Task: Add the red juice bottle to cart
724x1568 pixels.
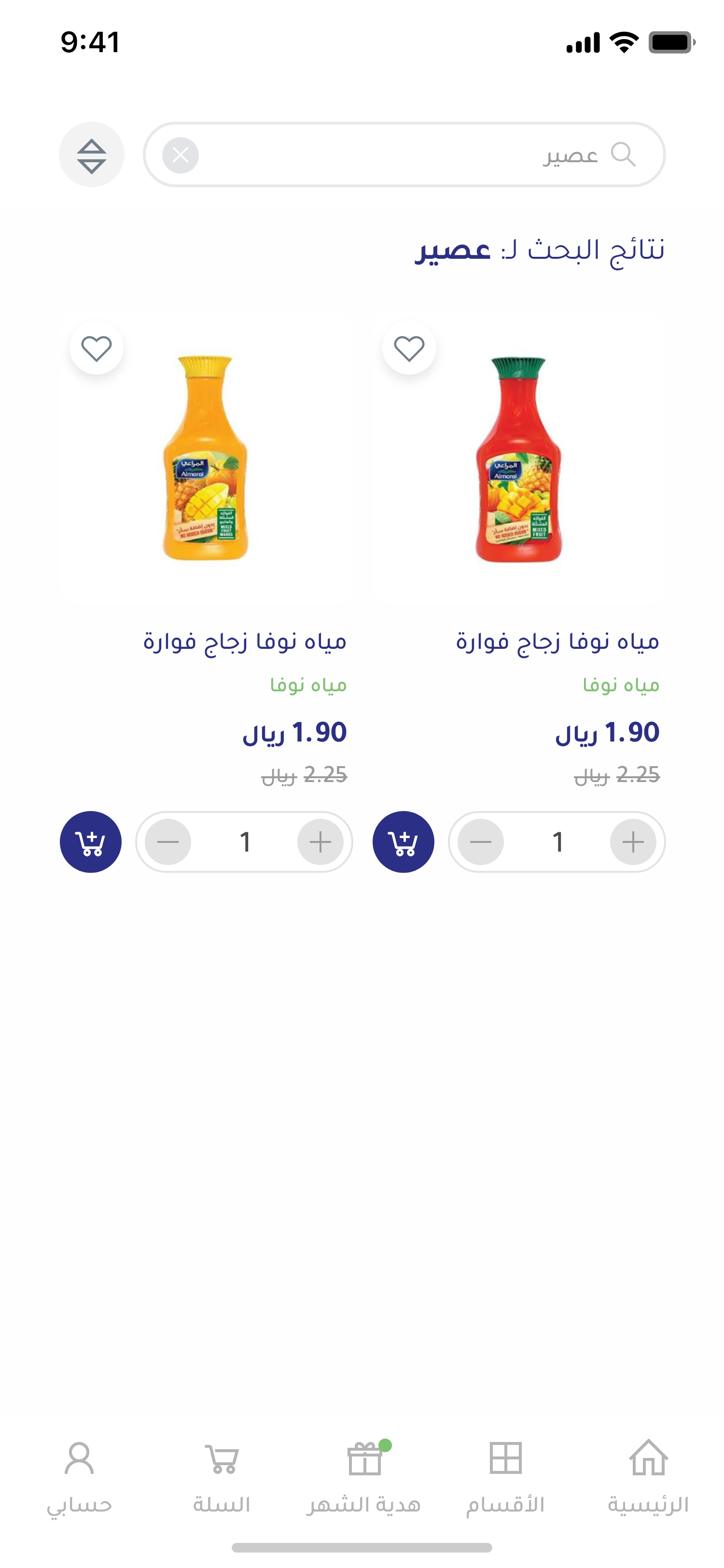Action: [x=403, y=842]
